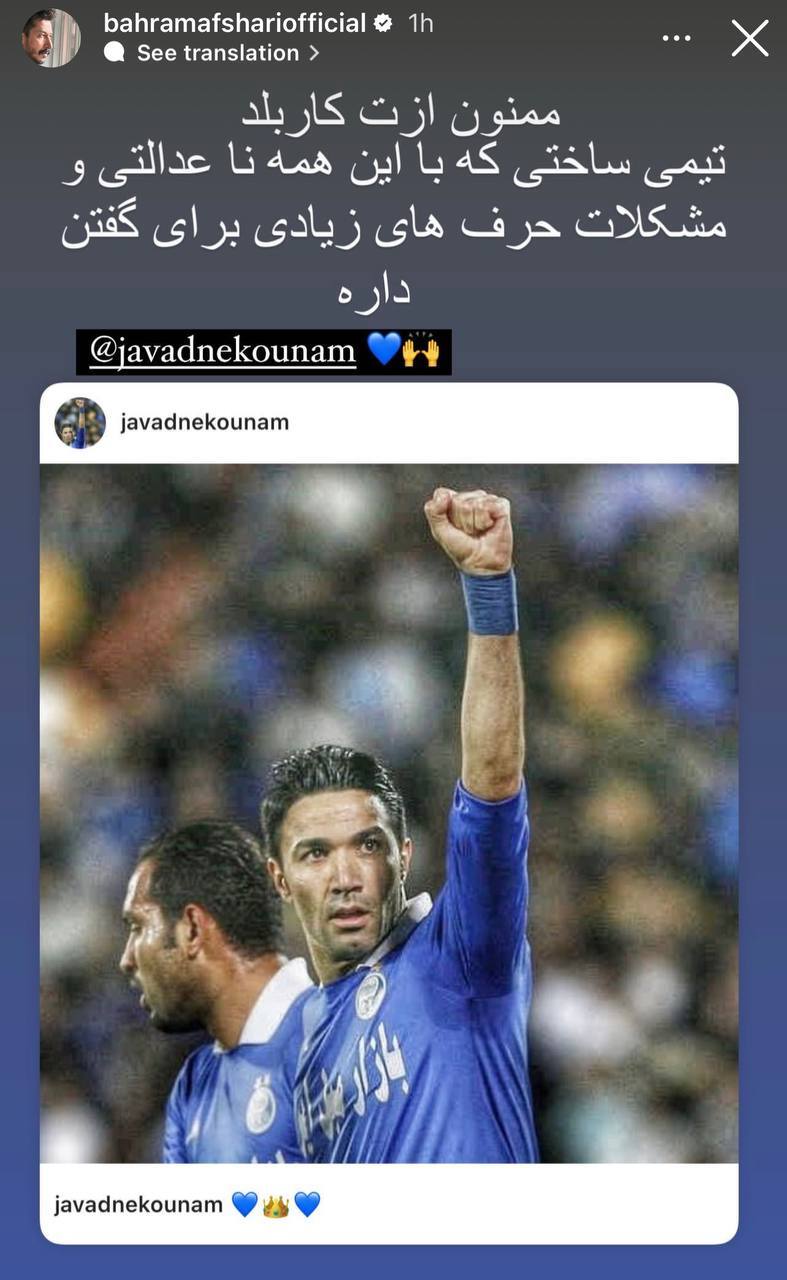Open the story overflow menu
This screenshot has width=787, height=1280.
[677, 38]
